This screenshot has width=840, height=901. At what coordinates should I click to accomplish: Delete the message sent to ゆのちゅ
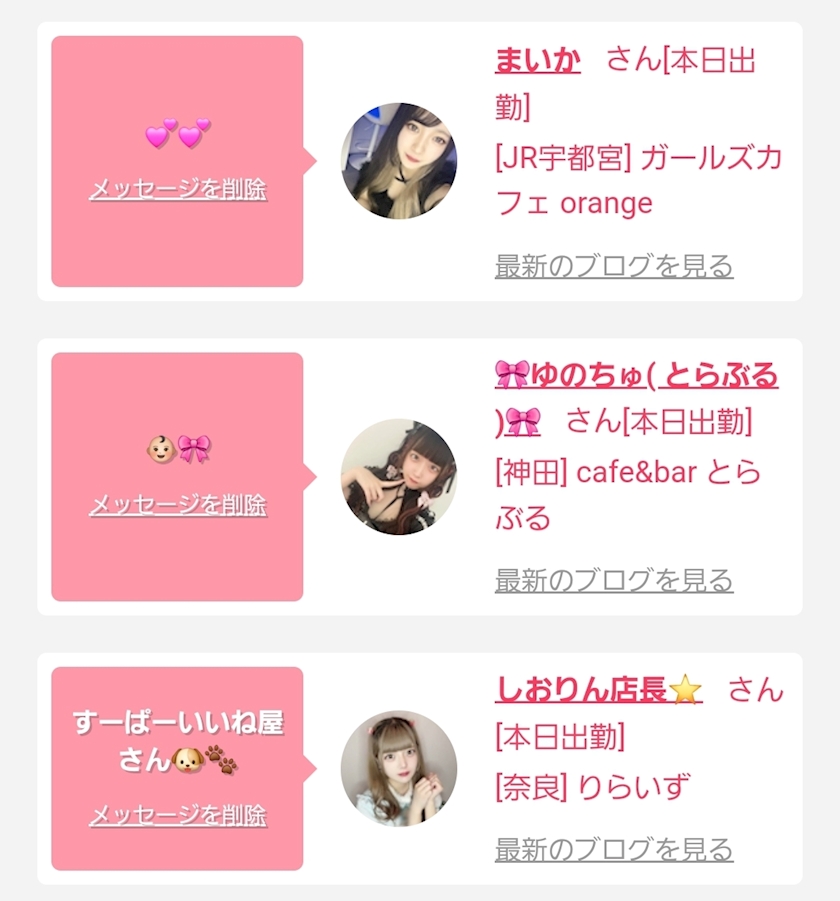pyautogui.click(x=178, y=505)
